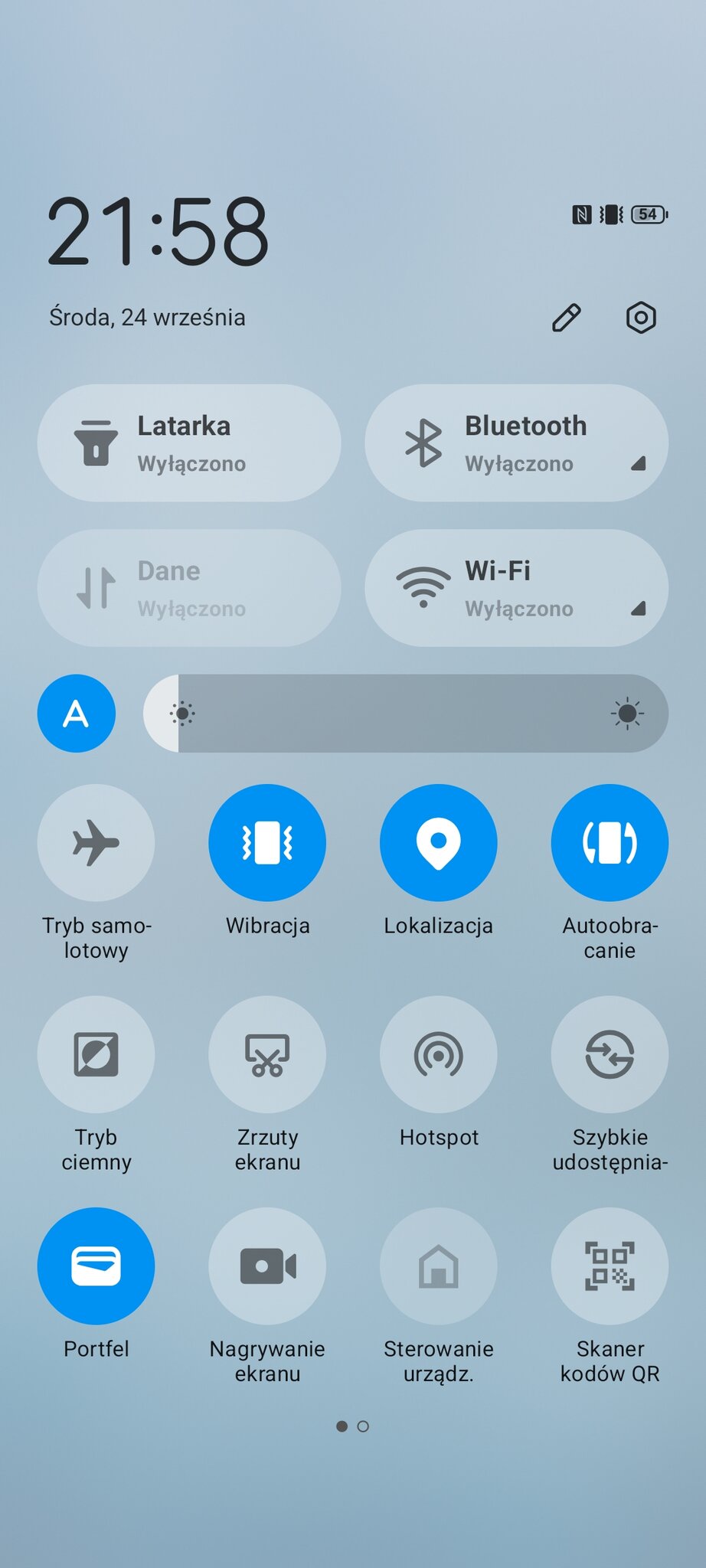Enable Tryb samolotowy airplane mode
706x1568 pixels.
point(96,842)
